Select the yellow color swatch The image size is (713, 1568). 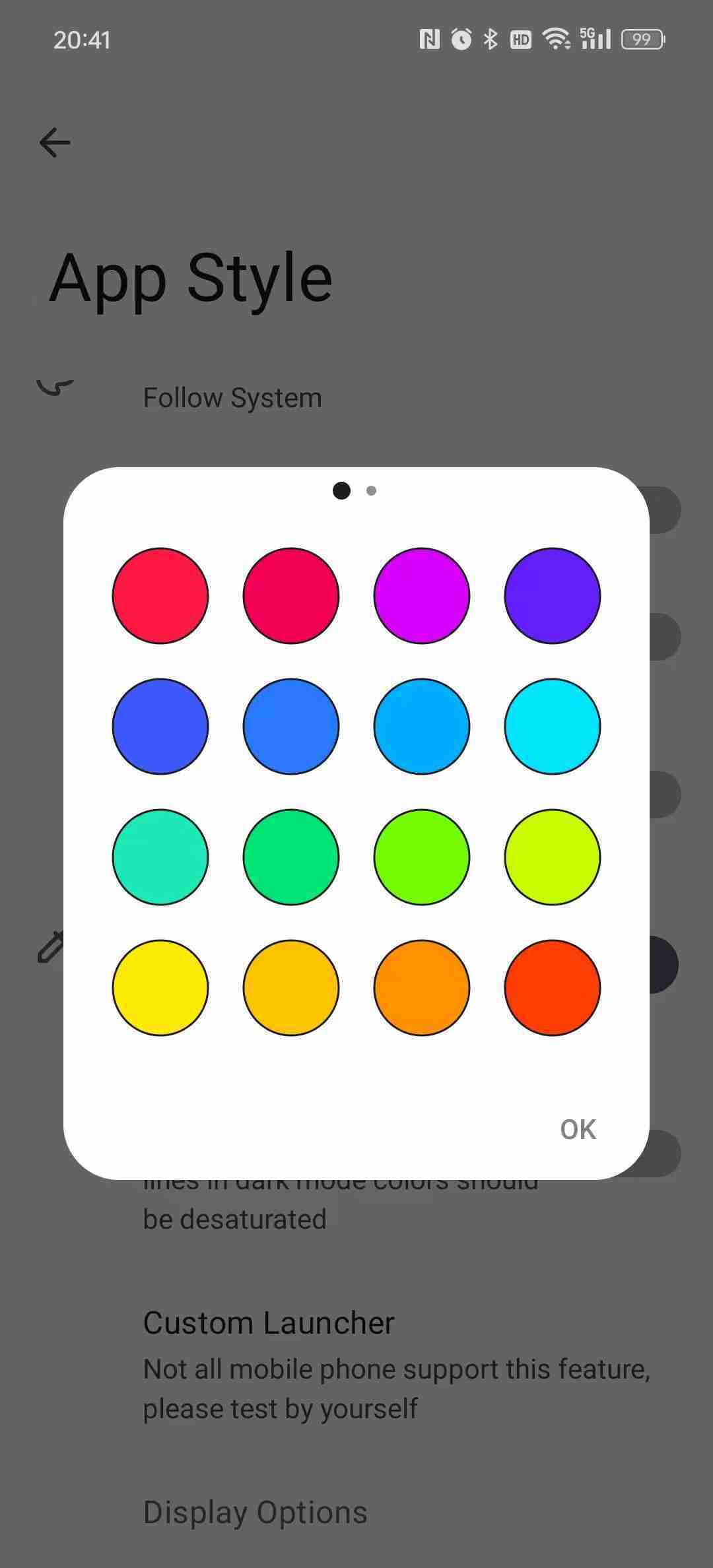(160, 987)
